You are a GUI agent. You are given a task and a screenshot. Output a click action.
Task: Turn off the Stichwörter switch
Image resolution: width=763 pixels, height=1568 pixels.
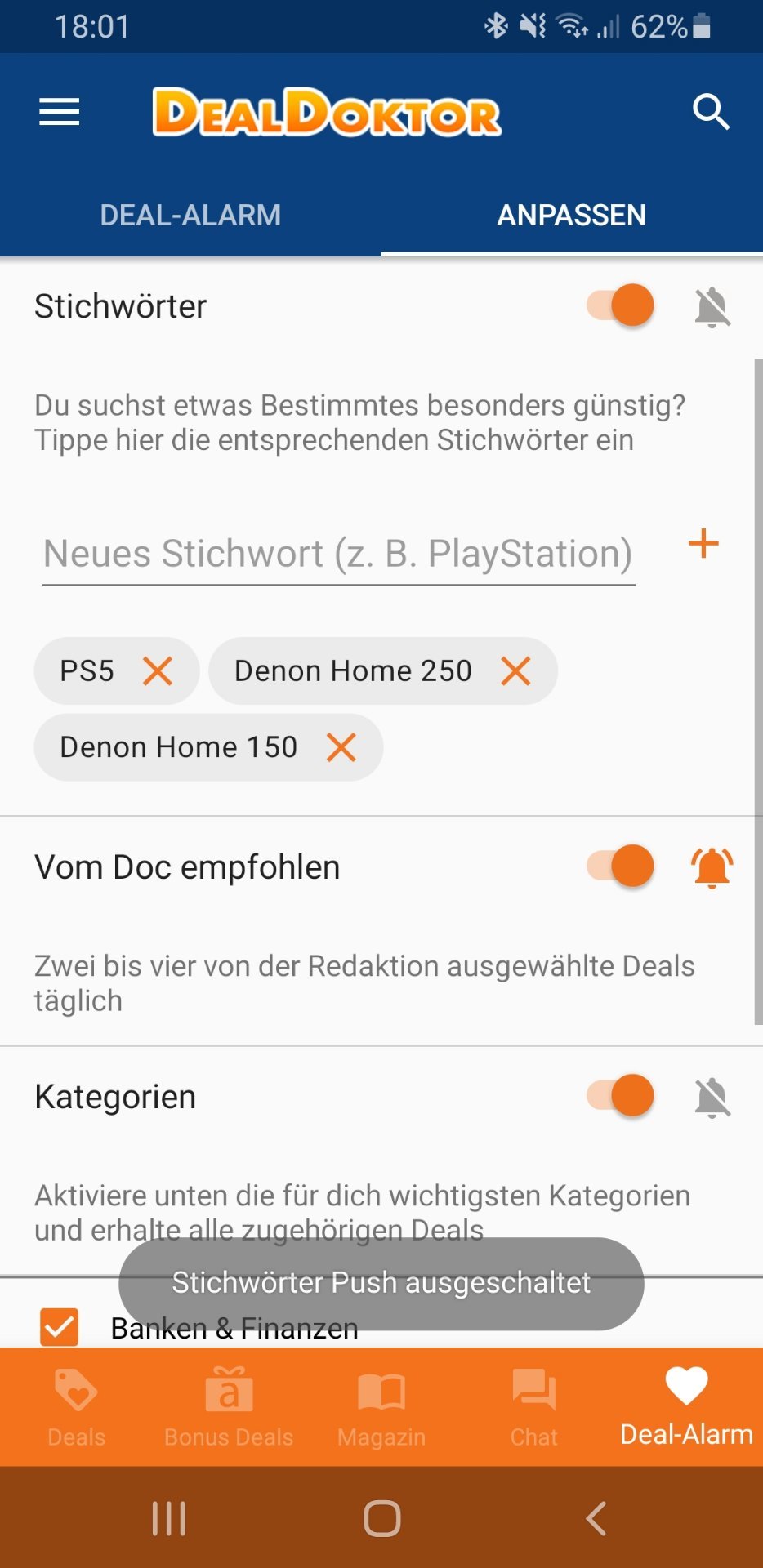coord(621,305)
